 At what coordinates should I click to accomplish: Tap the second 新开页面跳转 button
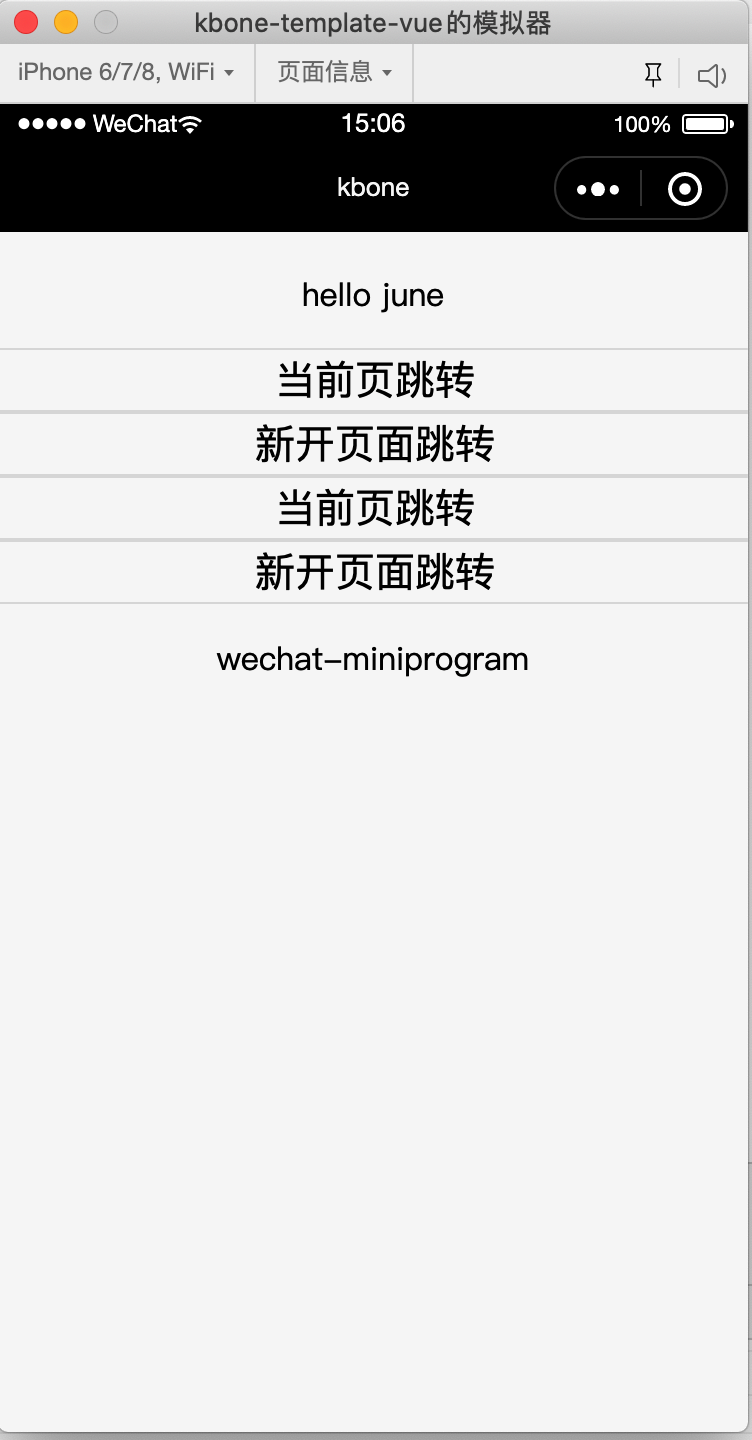pyautogui.click(x=375, y=572)
